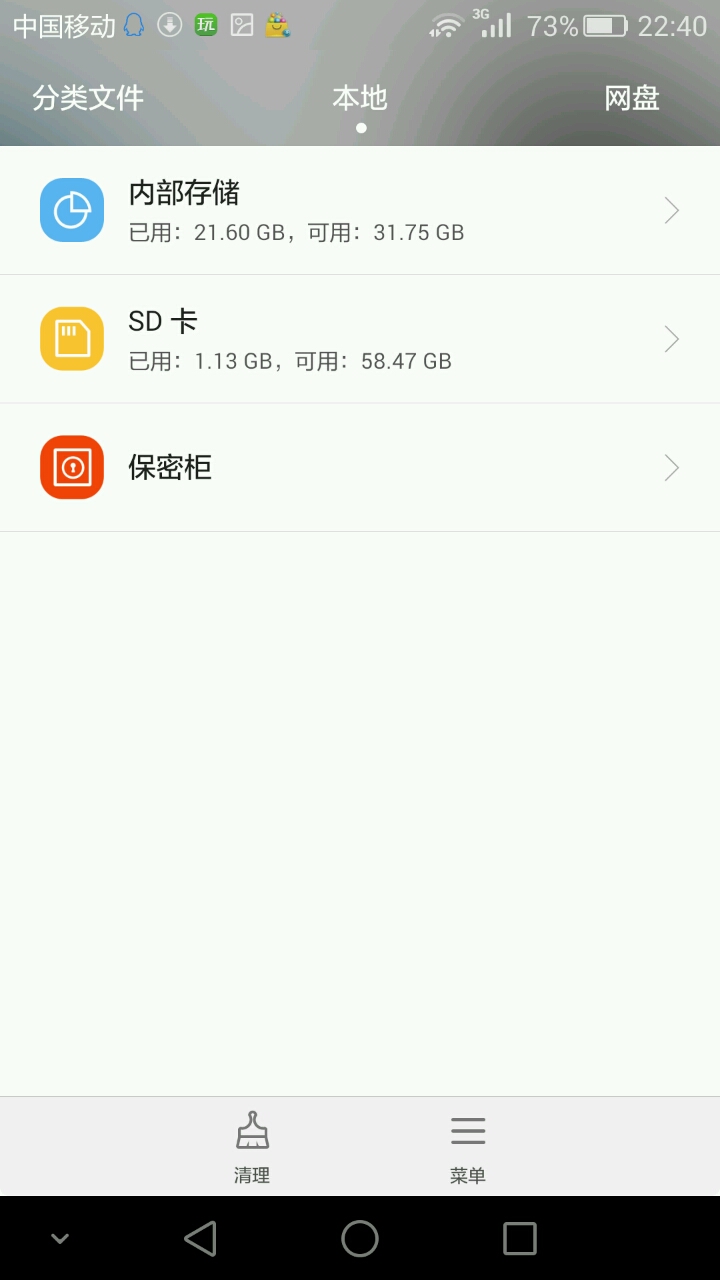This screenshot has width=720, height=1280.
Task: Go to the home screen
Action: pyautogui.click(x=360, y=1238)
